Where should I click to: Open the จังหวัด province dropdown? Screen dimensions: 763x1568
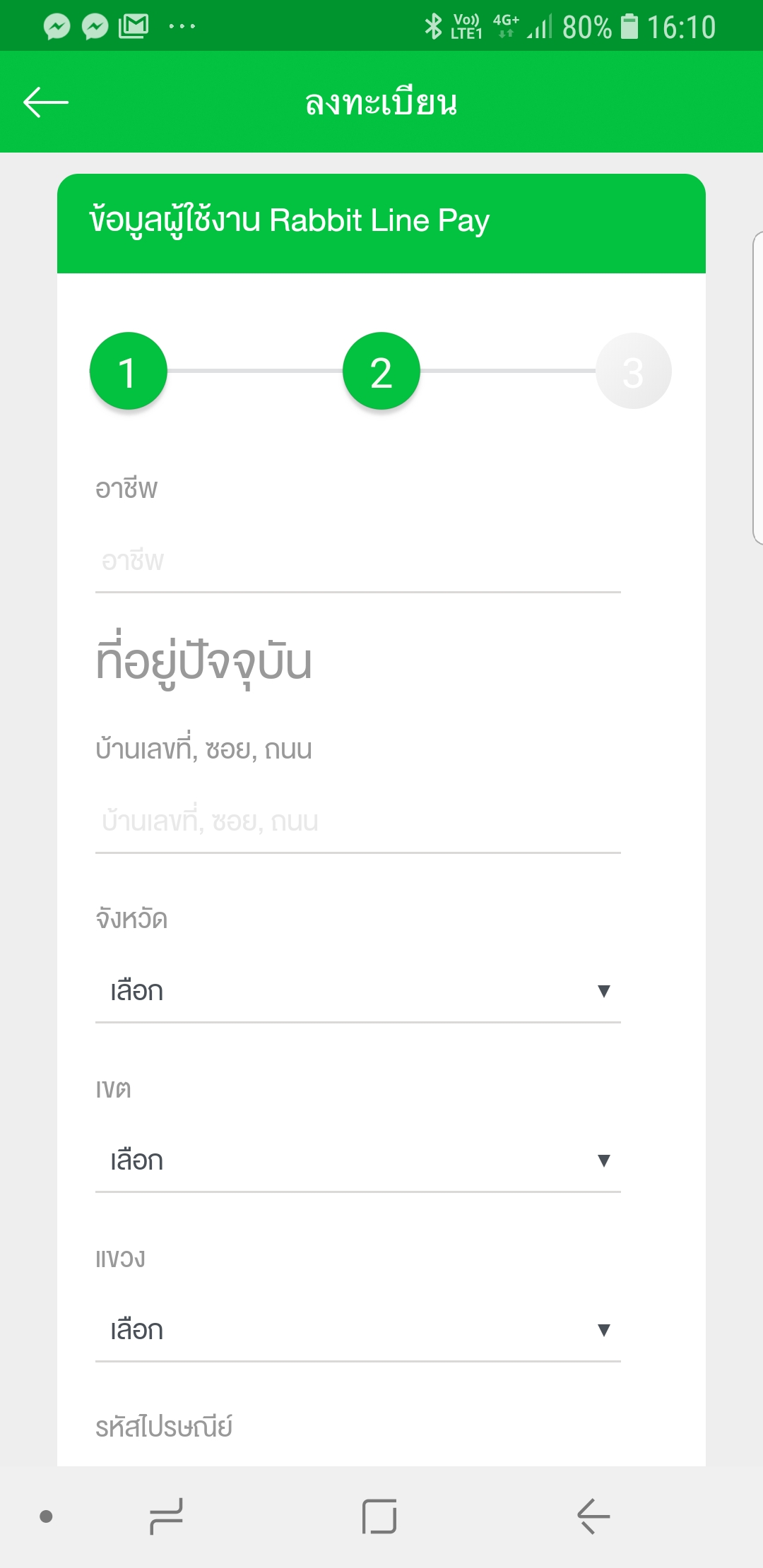357,991
